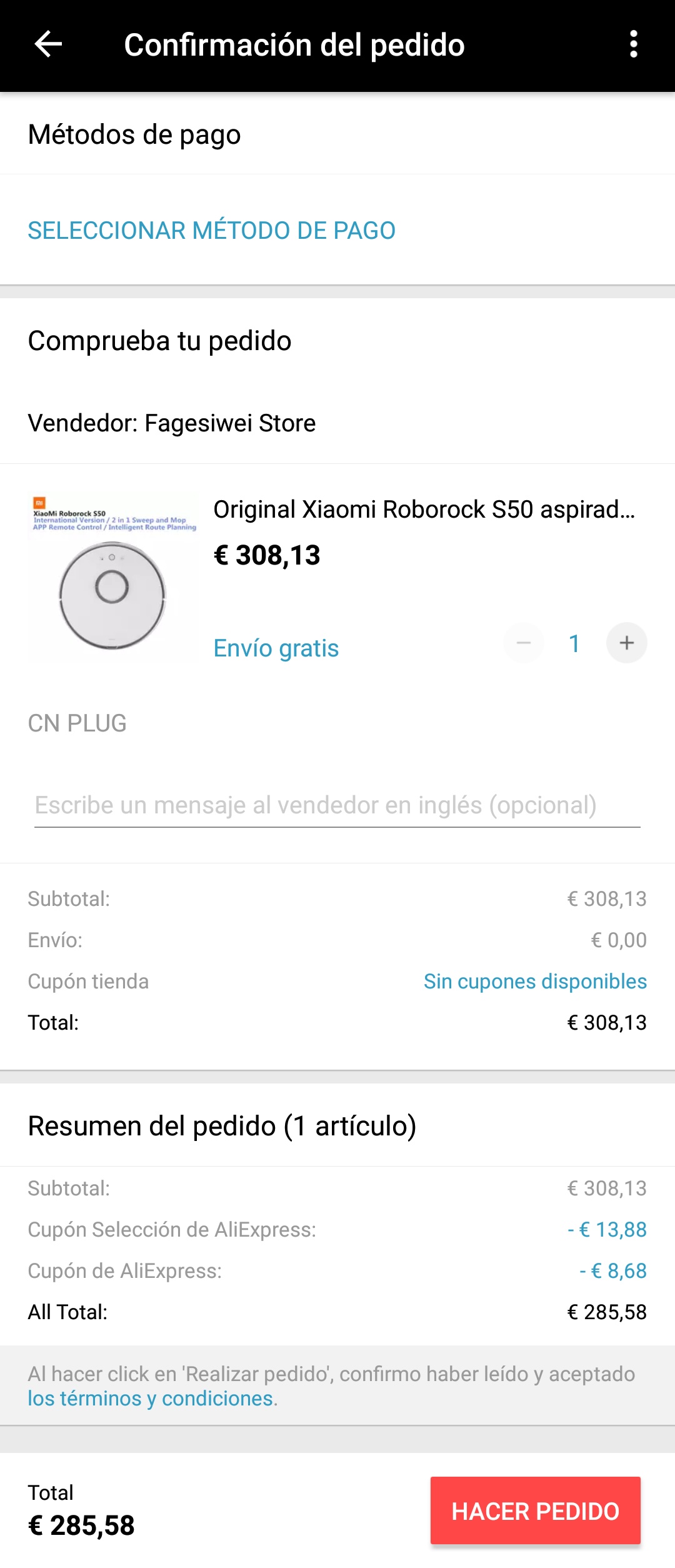
Task: Open the overflow menu
Action: [633, 44]
